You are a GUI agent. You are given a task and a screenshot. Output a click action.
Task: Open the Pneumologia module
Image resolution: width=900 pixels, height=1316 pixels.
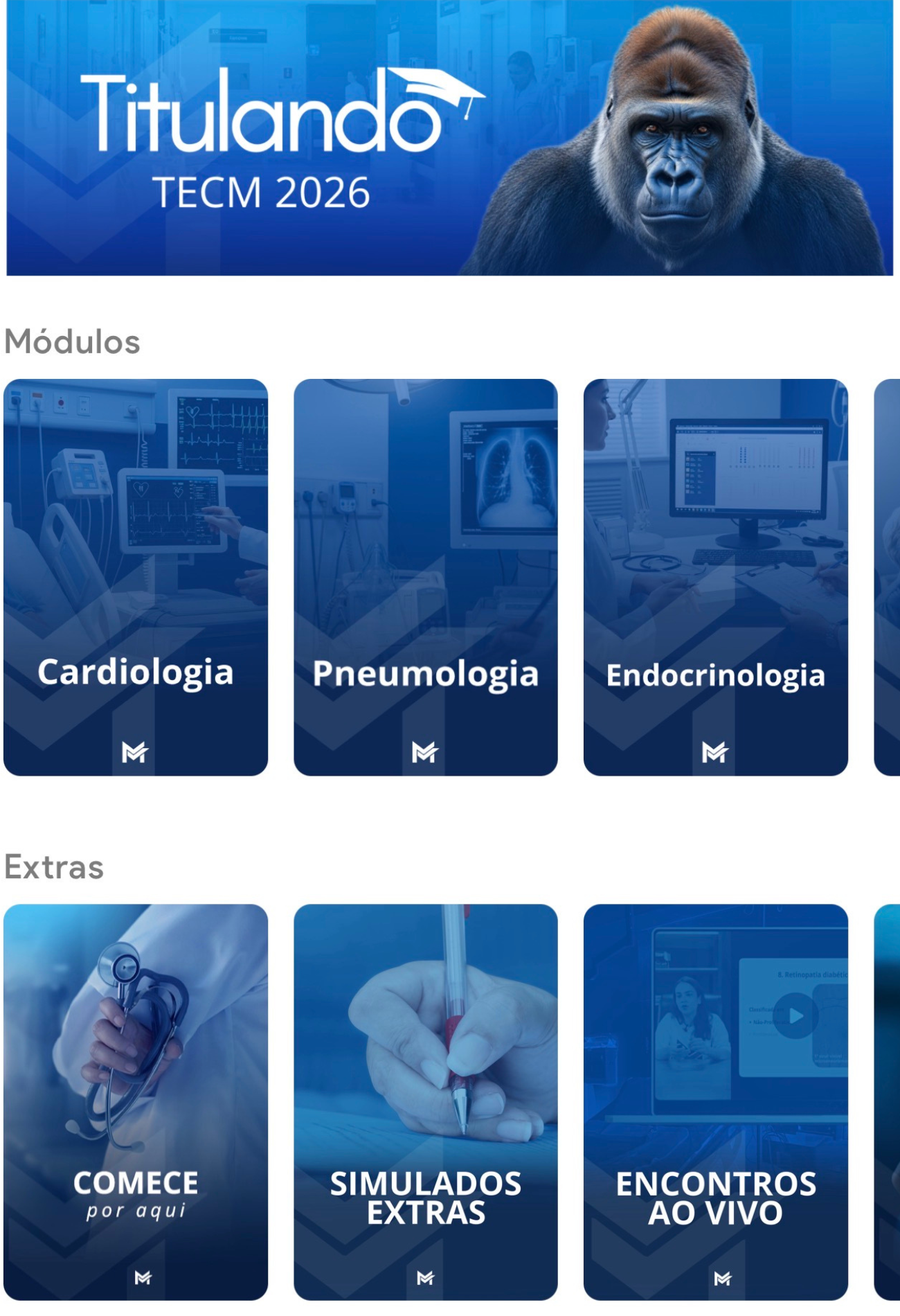click(x=425, y=577)
